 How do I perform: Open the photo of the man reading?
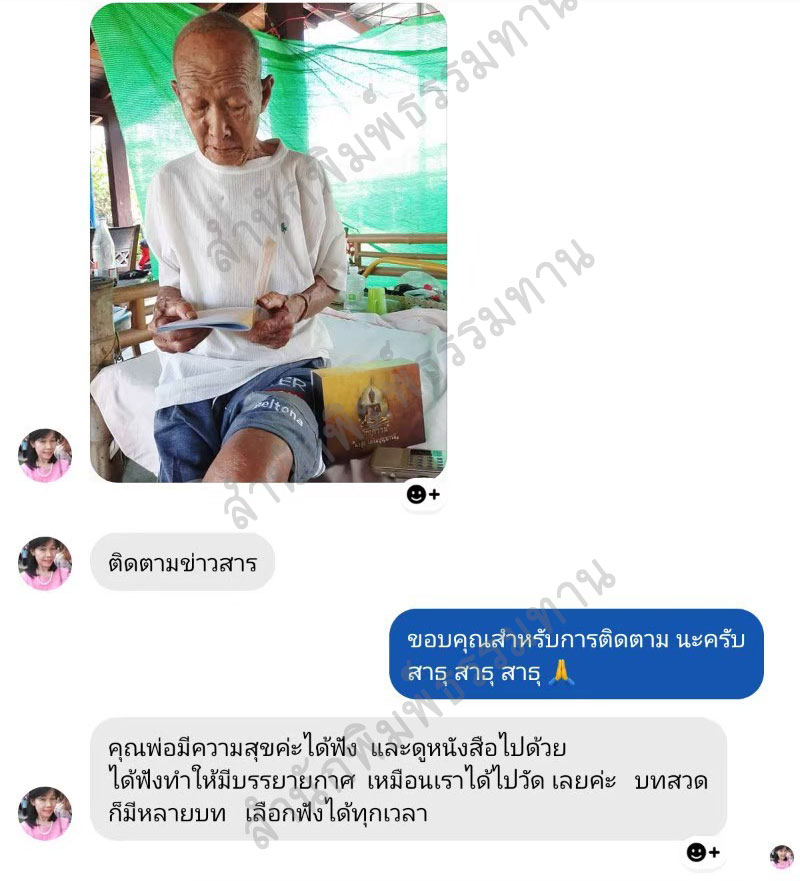(x=268, y=240)
